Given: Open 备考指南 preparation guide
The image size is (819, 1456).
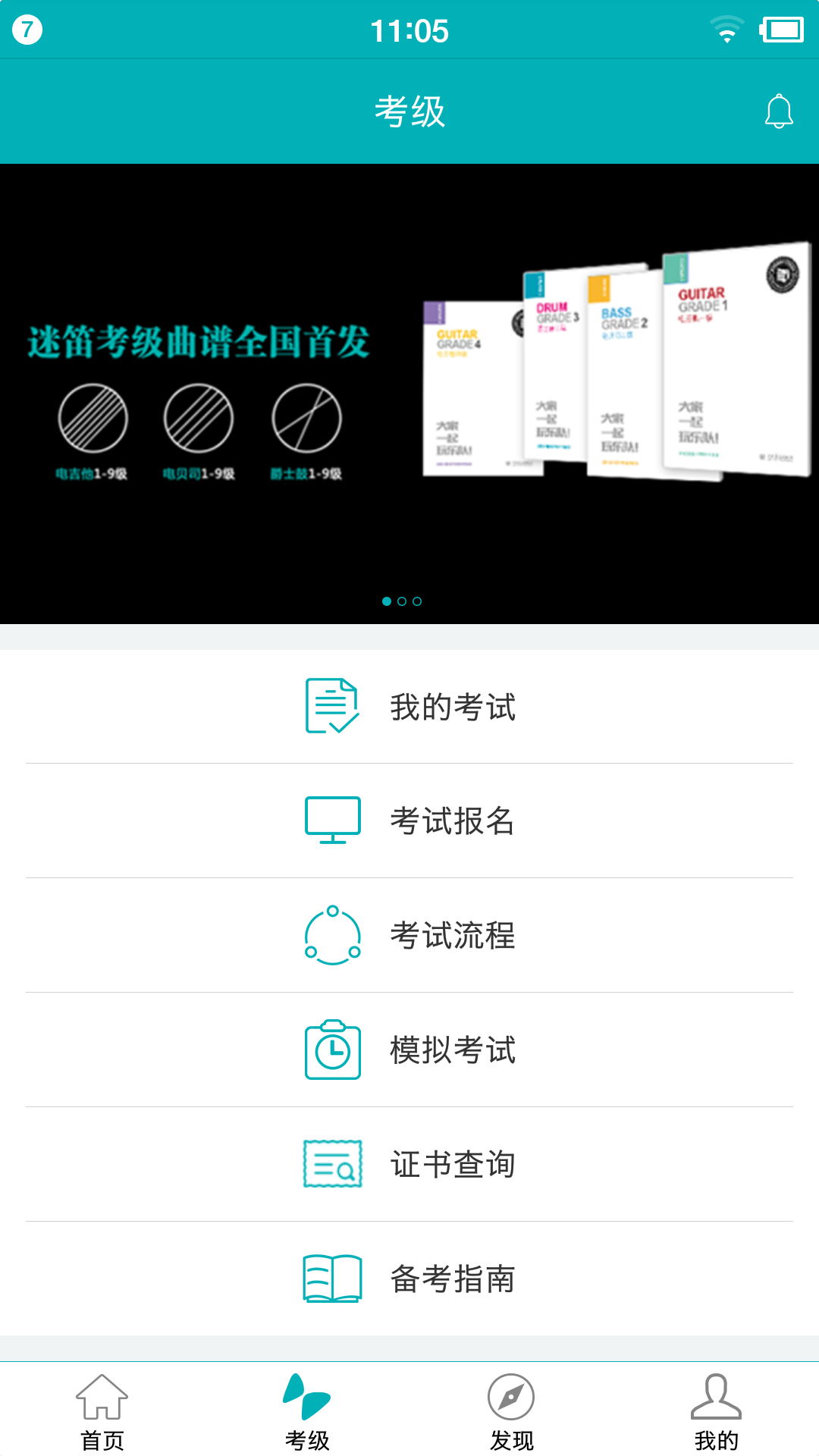Looking at the screenshot, I should [409, 1279].
